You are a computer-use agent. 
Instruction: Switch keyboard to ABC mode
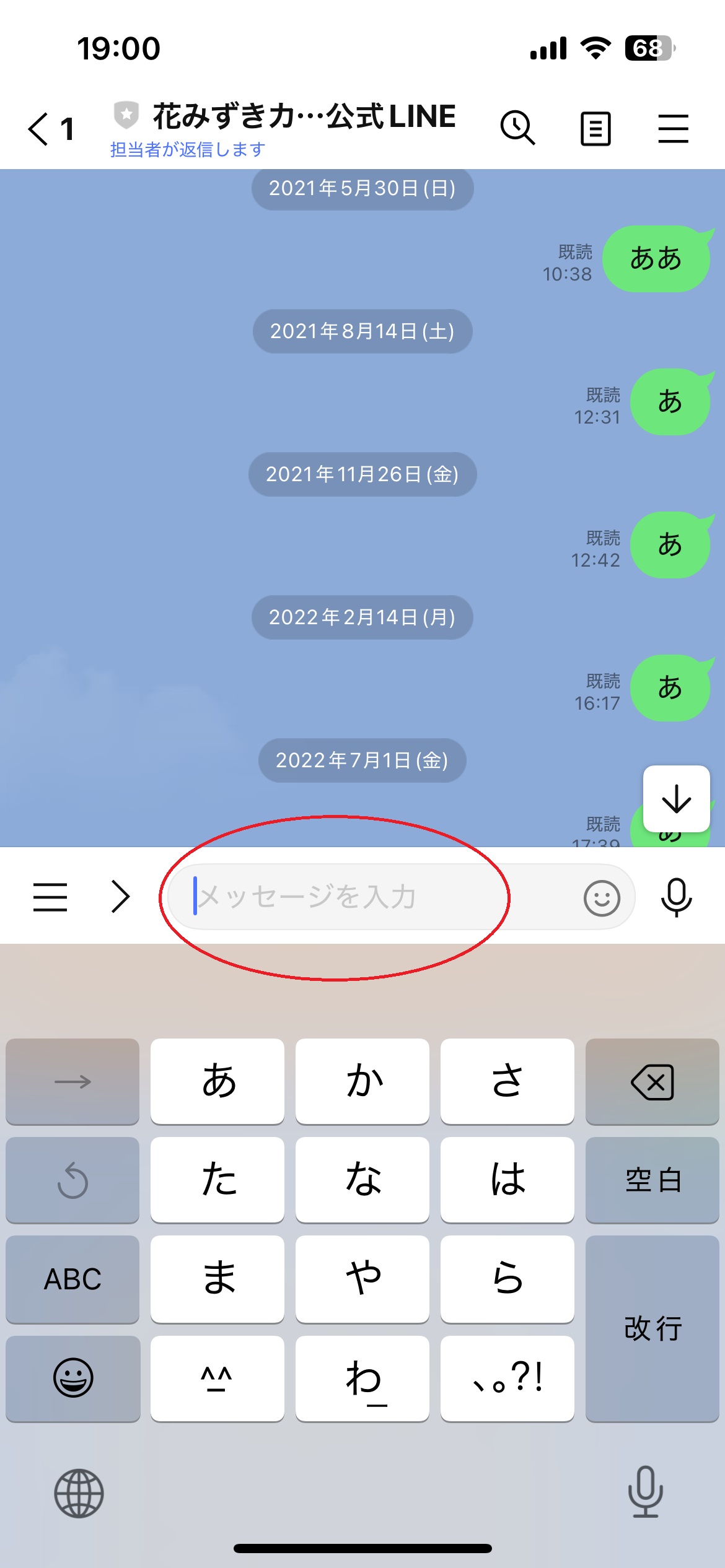coord(72,1279)
